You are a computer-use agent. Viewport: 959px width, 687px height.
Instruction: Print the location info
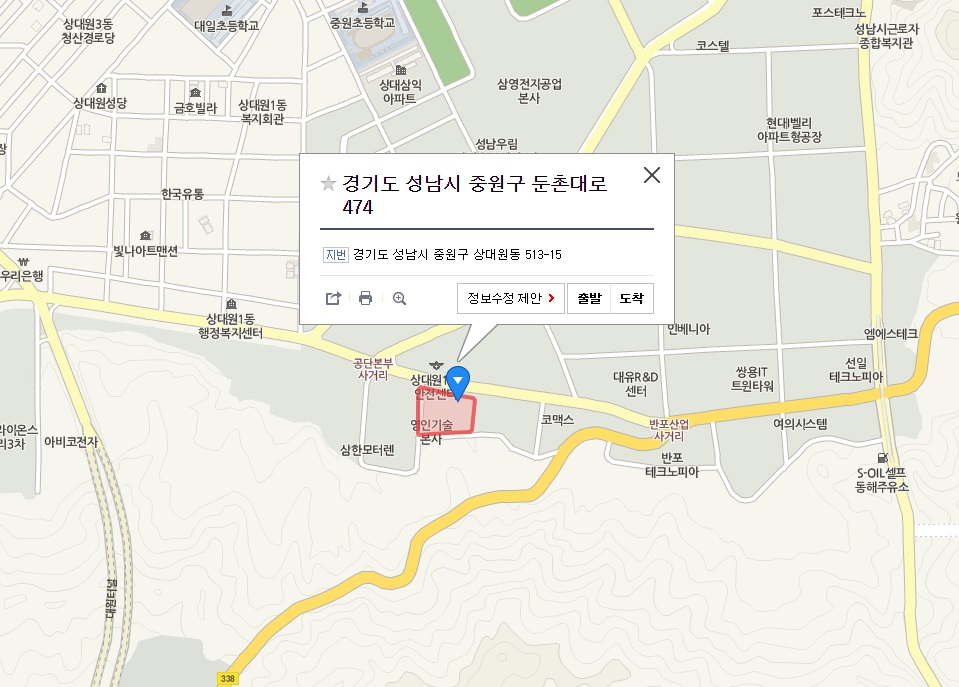[x=366, y=298]
